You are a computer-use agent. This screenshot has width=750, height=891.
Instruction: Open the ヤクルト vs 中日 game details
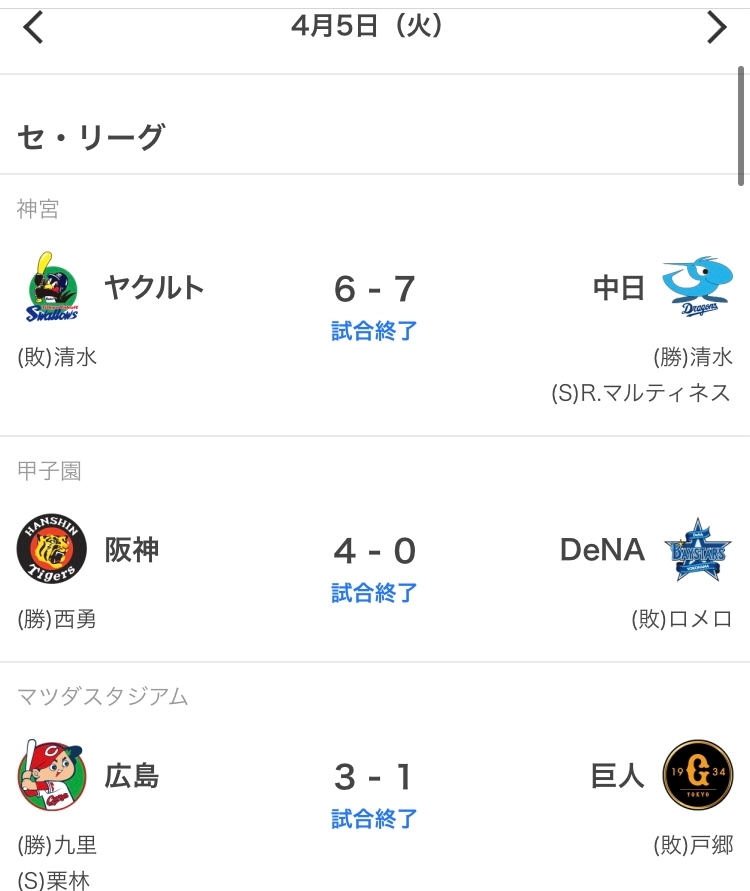(x=374, y=305)
